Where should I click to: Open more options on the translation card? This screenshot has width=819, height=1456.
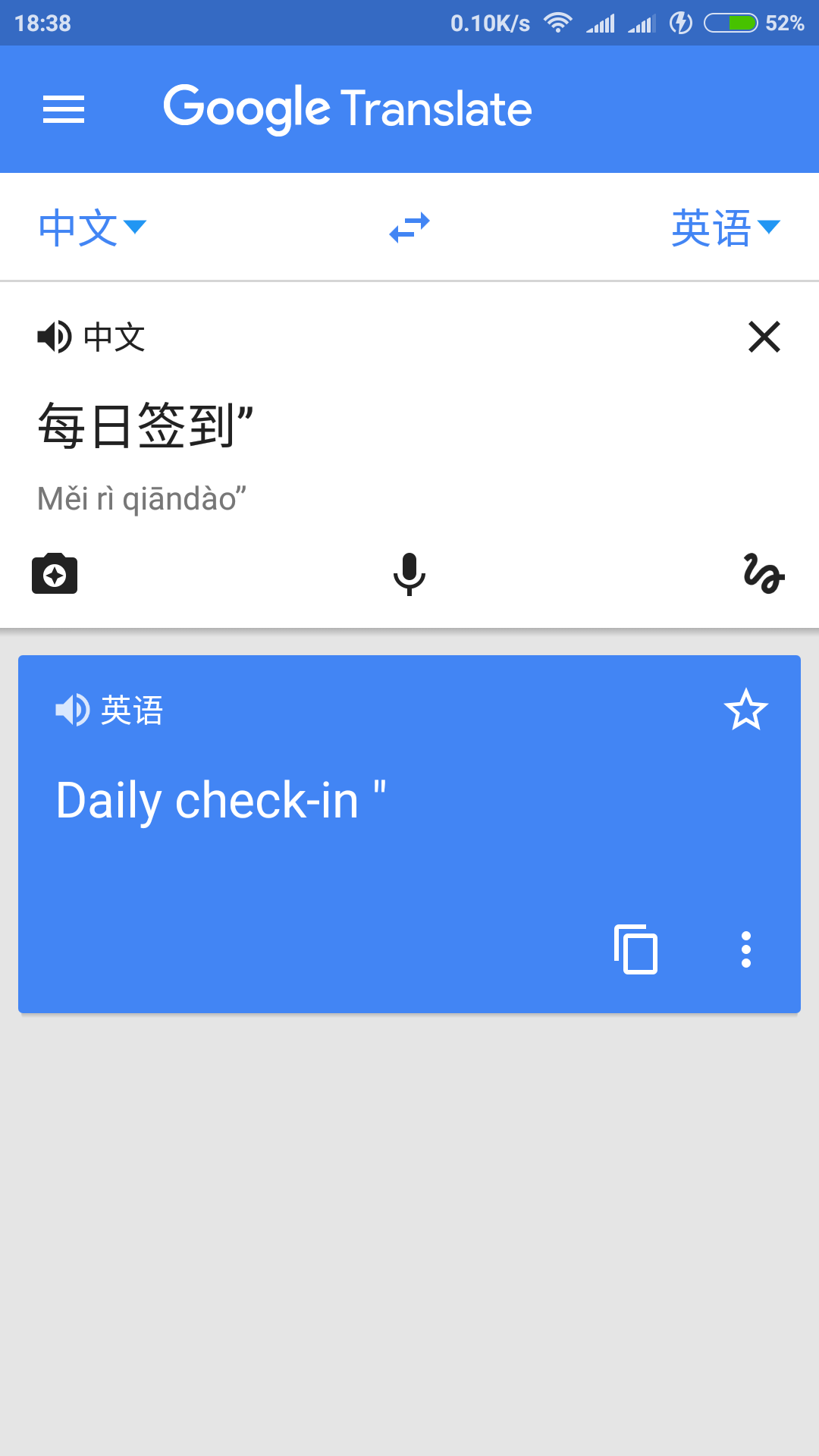tap(746, 949)
